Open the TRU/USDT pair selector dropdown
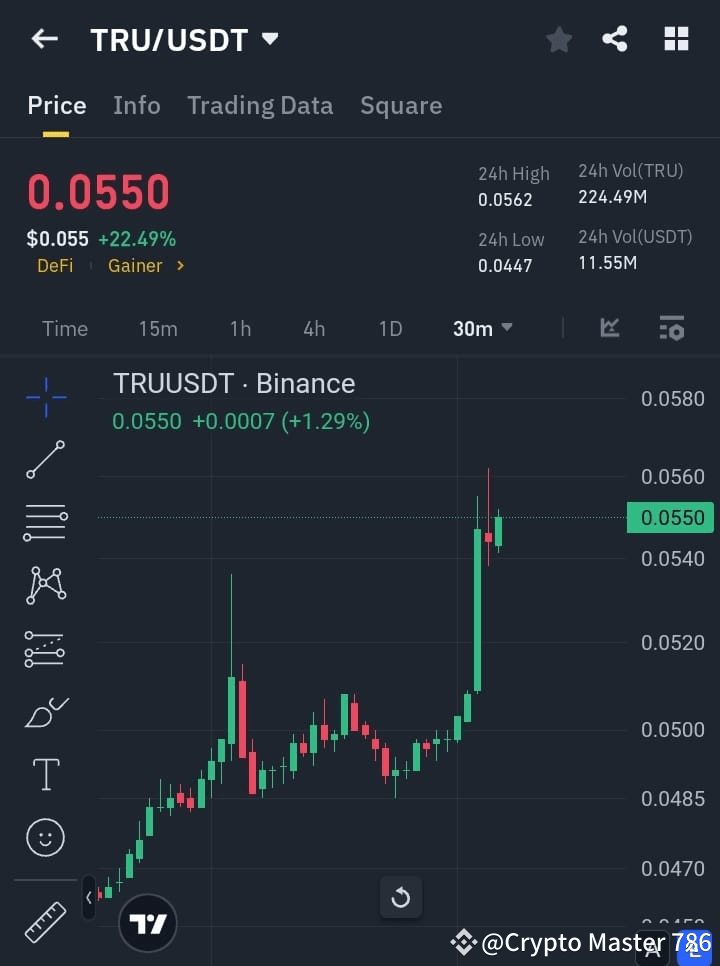The width and height of the screenshot is (720, 966). pos(184,38)
